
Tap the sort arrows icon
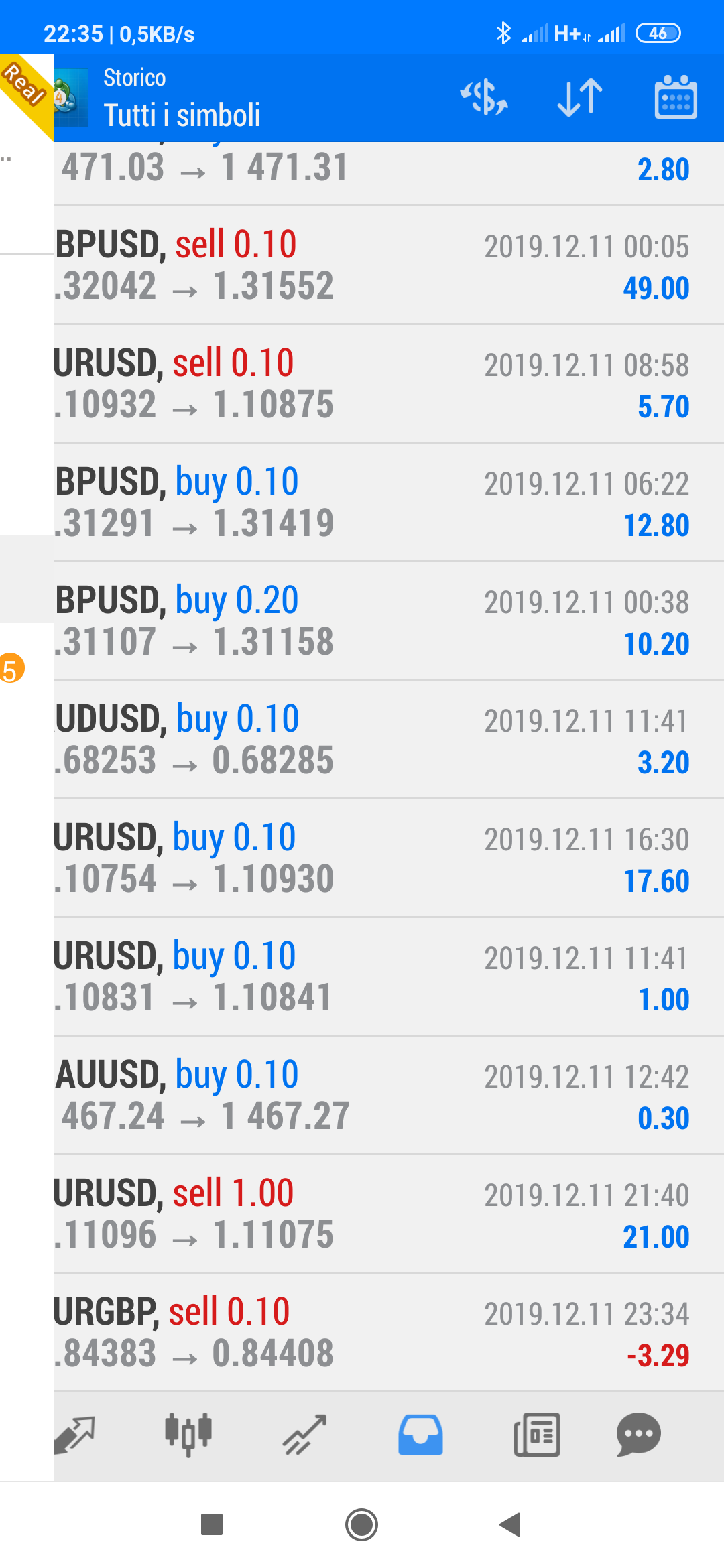(580, 98)
